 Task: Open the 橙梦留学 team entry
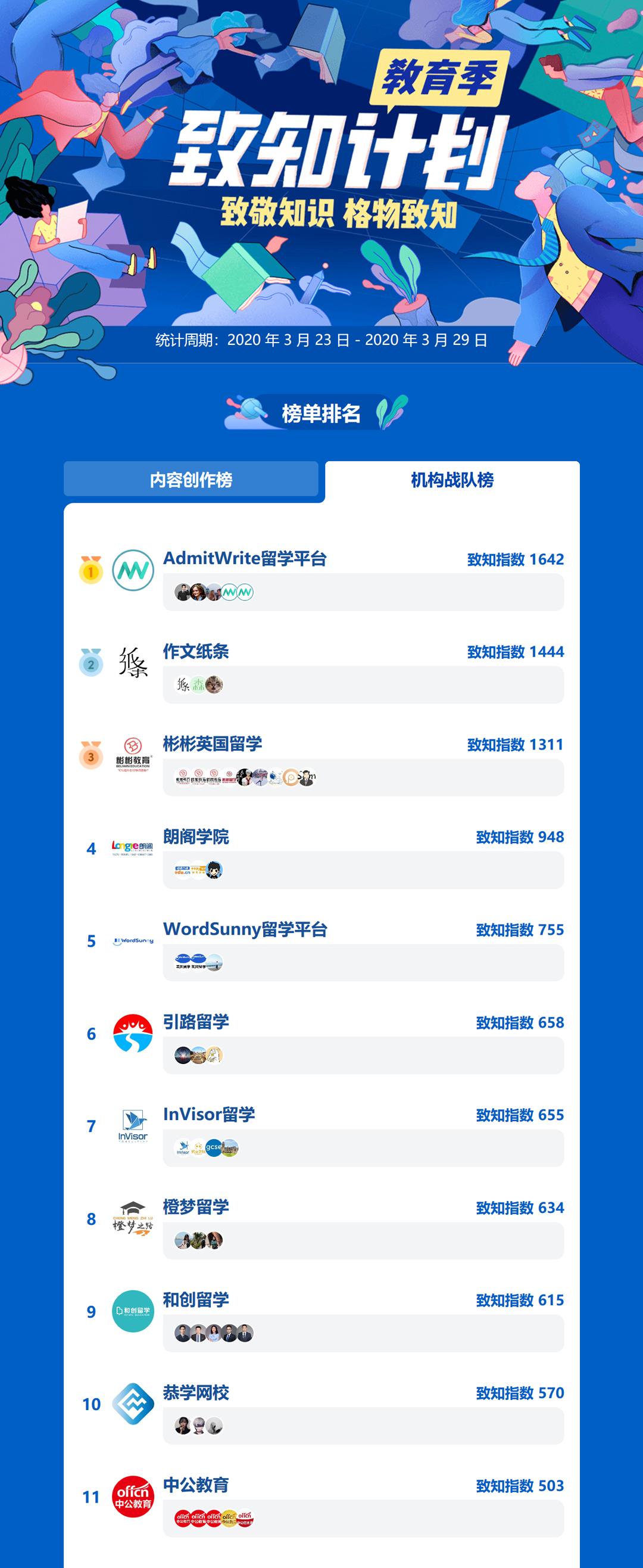click(196, 1206)
